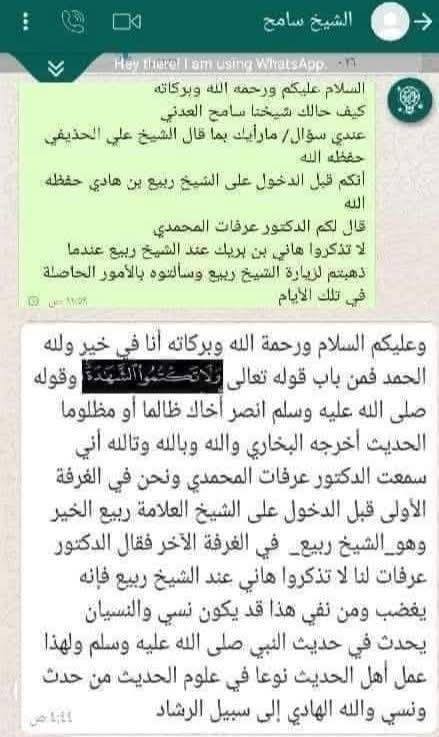Open الشيخ سامح profile picture

tap(390, 21)
